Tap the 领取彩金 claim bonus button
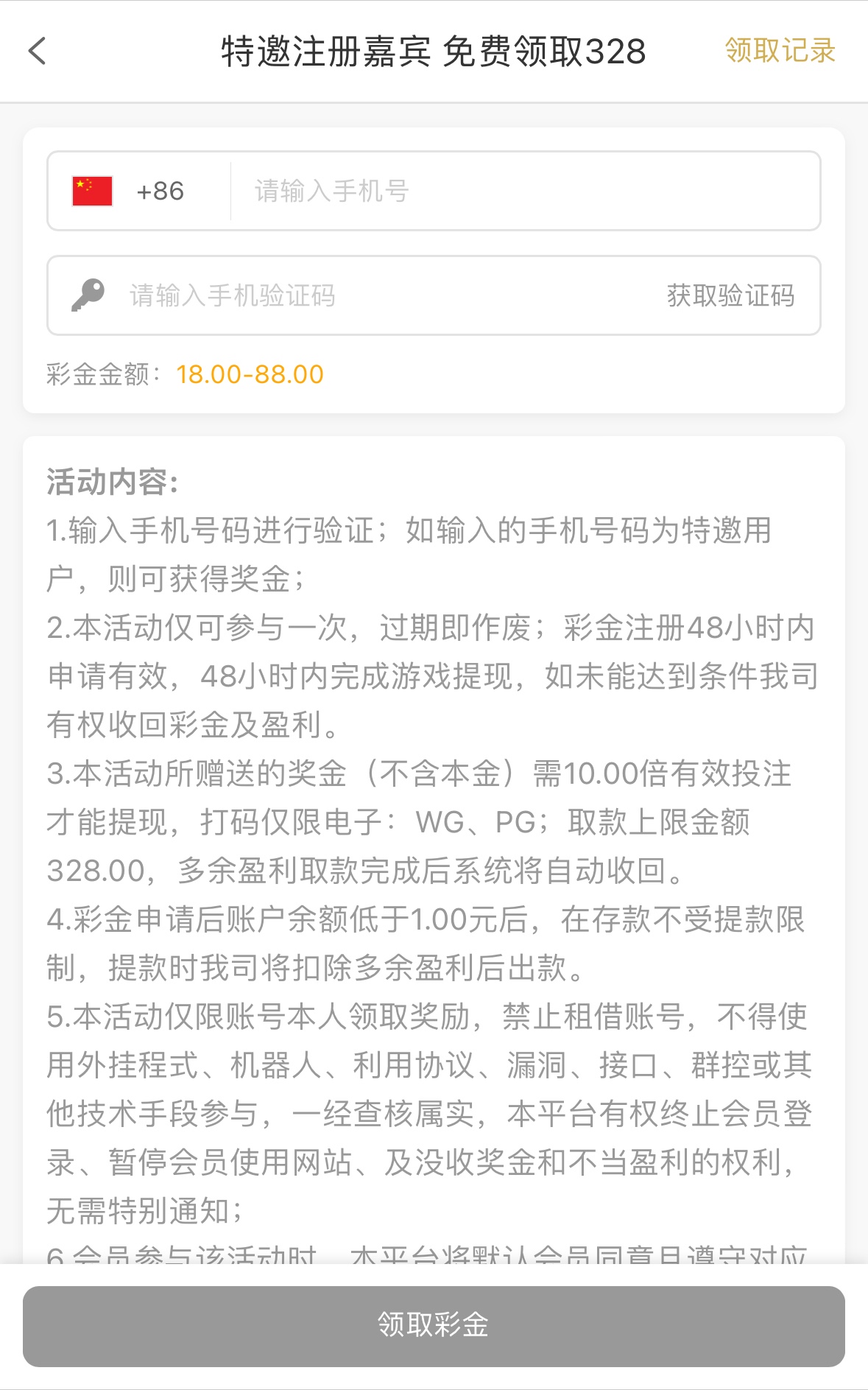The image size is (868, 1390). click(434, 1325)
